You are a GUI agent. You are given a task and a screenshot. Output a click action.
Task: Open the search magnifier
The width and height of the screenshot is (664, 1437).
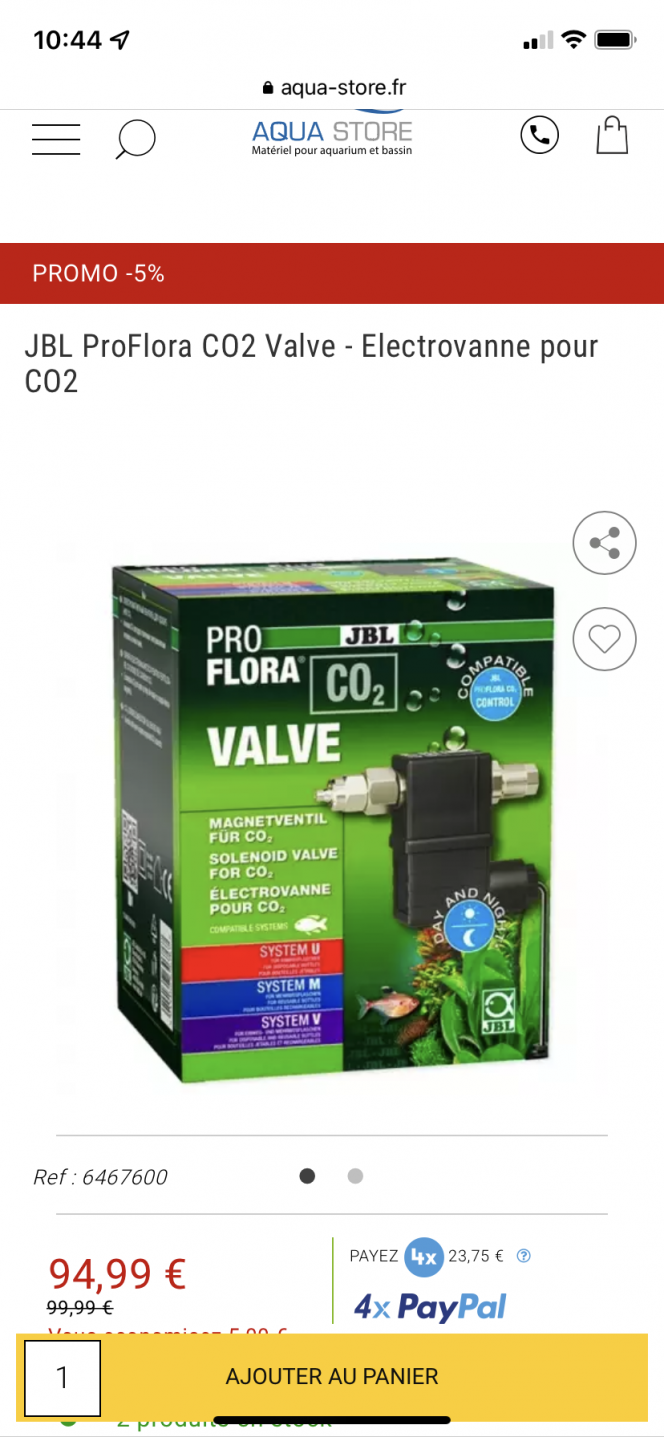(x=135, y=138)
